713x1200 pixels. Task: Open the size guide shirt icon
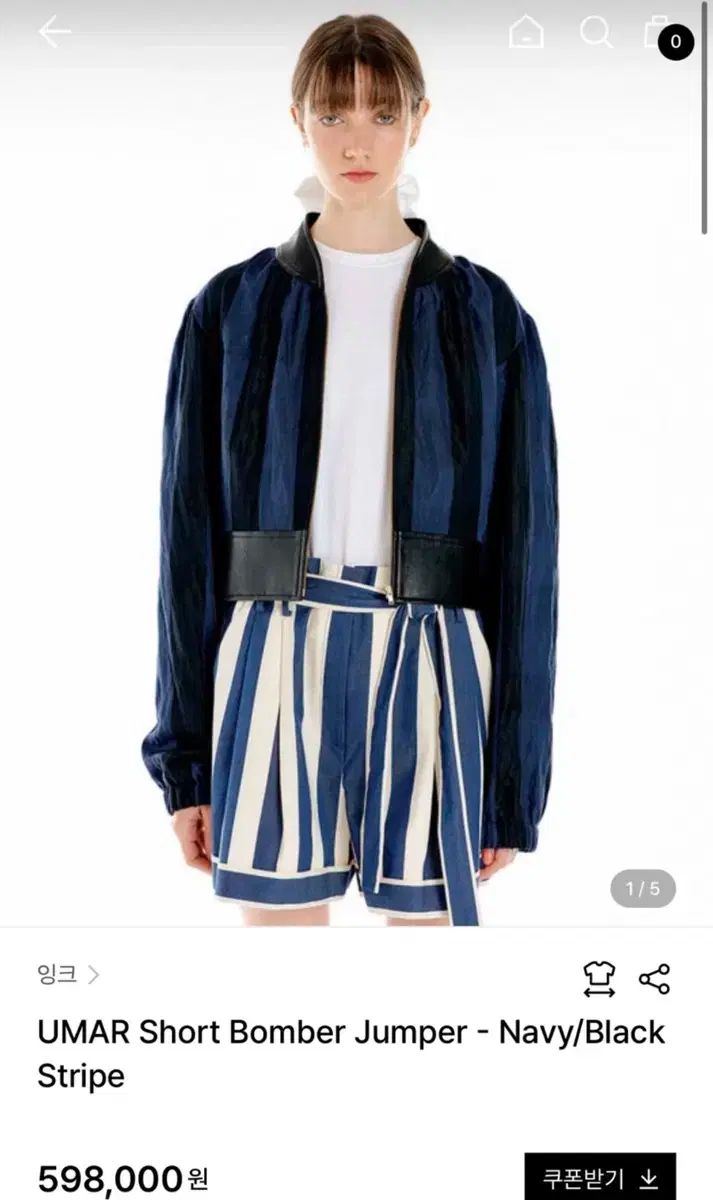click(x=599, y=979)
